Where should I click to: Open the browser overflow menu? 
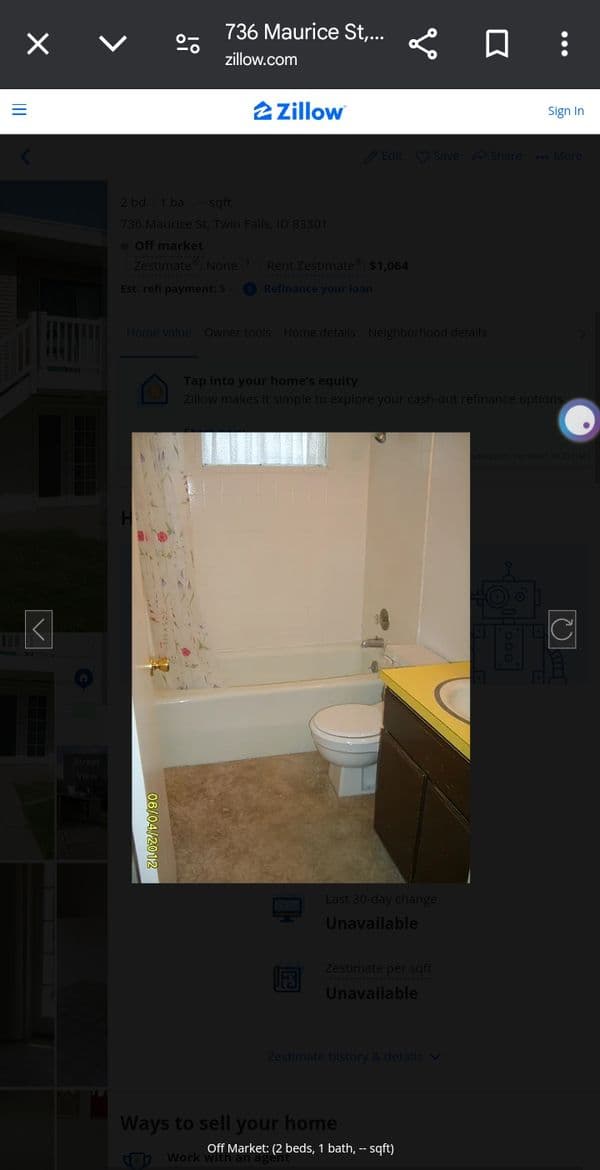click(x=564, y=44)
